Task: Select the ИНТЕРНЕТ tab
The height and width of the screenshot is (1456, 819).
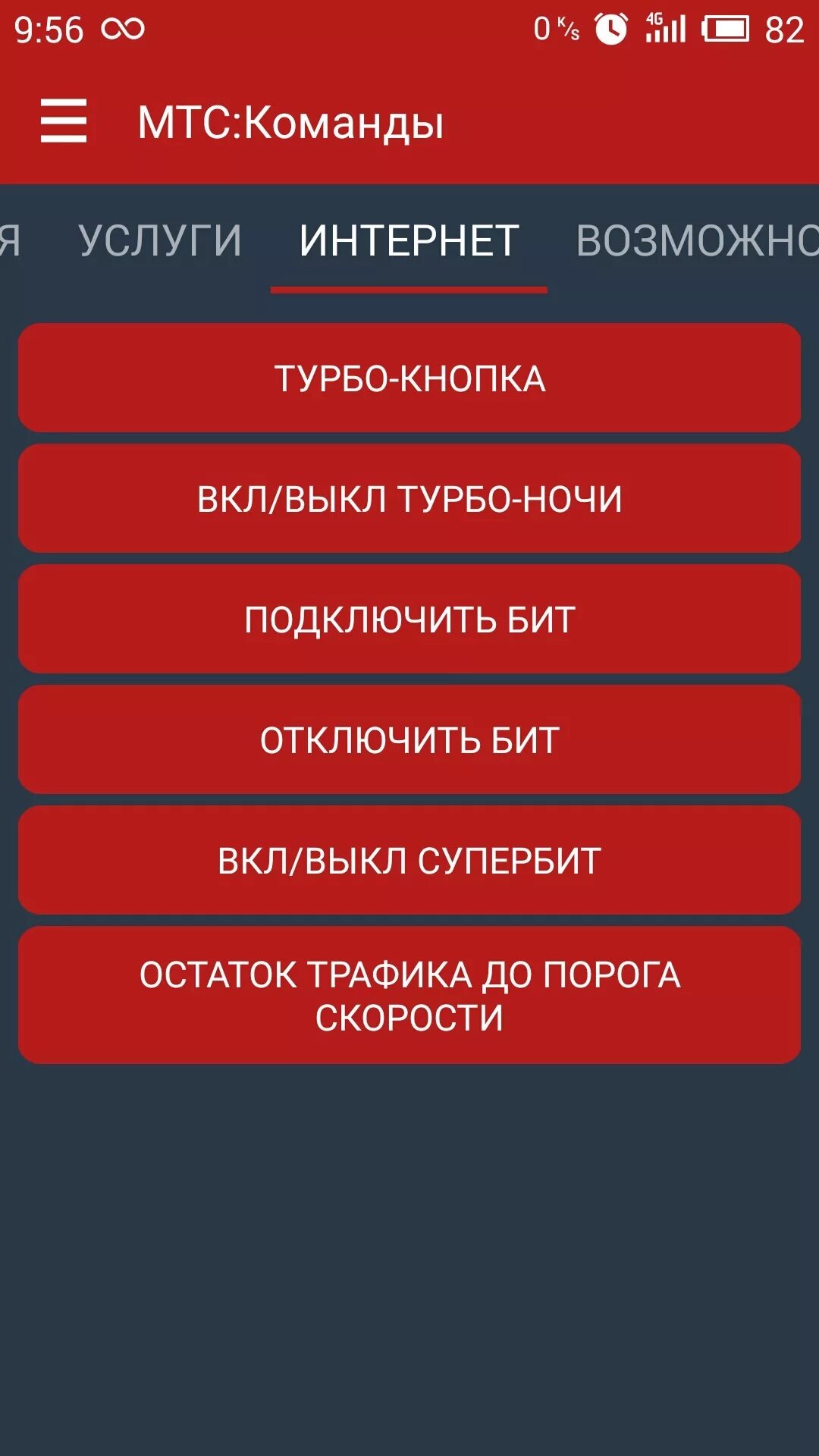Action: pyautogui.click(x=409, y=240)
